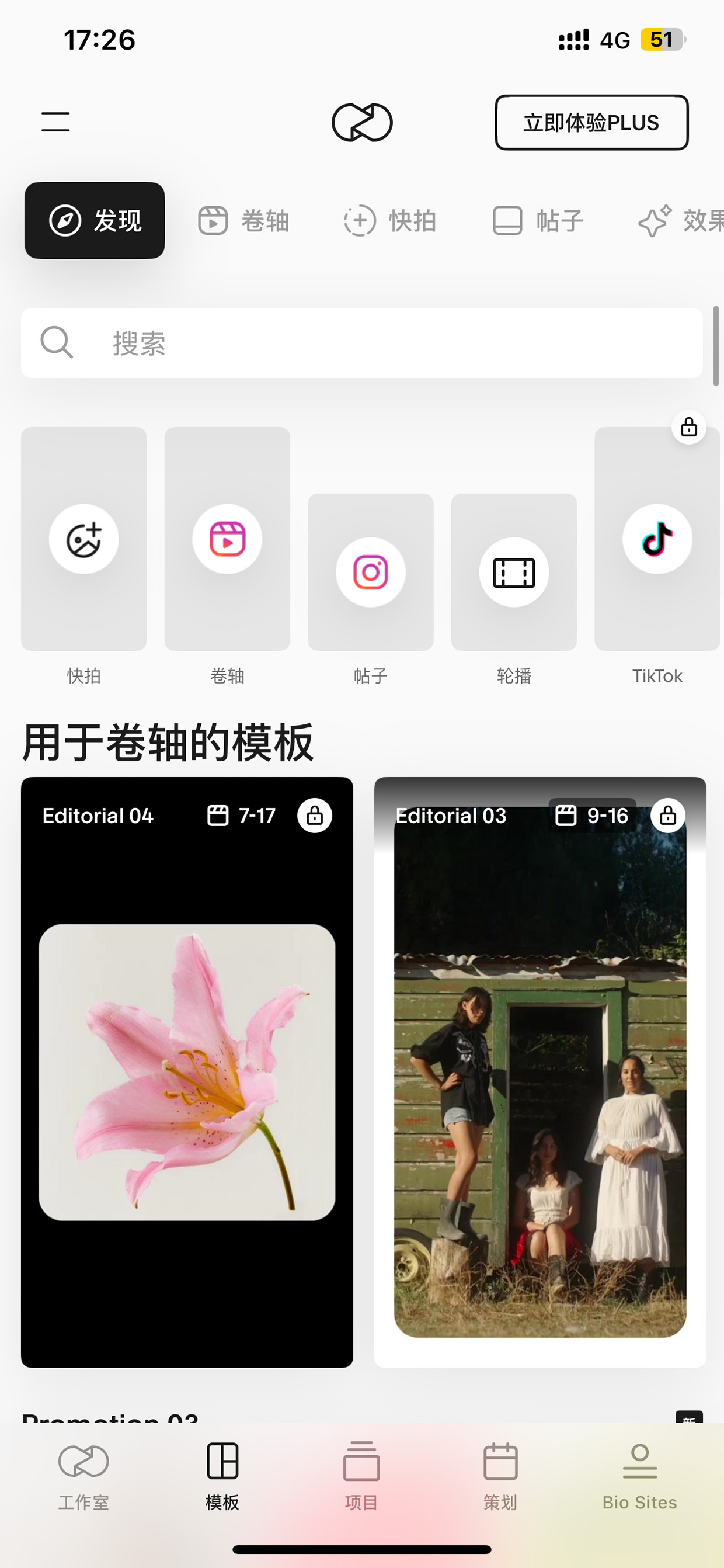Viewport: 724px width, 1568px height.
Task: Open the 快拍 format tile
Action: (x=84, y=539)
